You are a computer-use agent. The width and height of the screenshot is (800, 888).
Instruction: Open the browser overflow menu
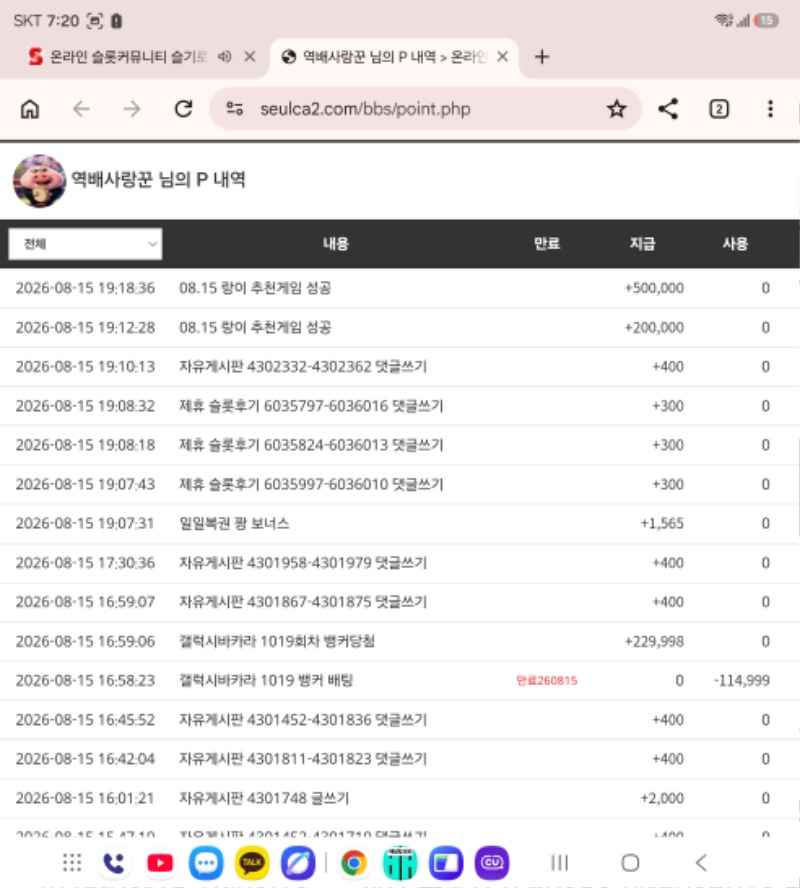770,109
